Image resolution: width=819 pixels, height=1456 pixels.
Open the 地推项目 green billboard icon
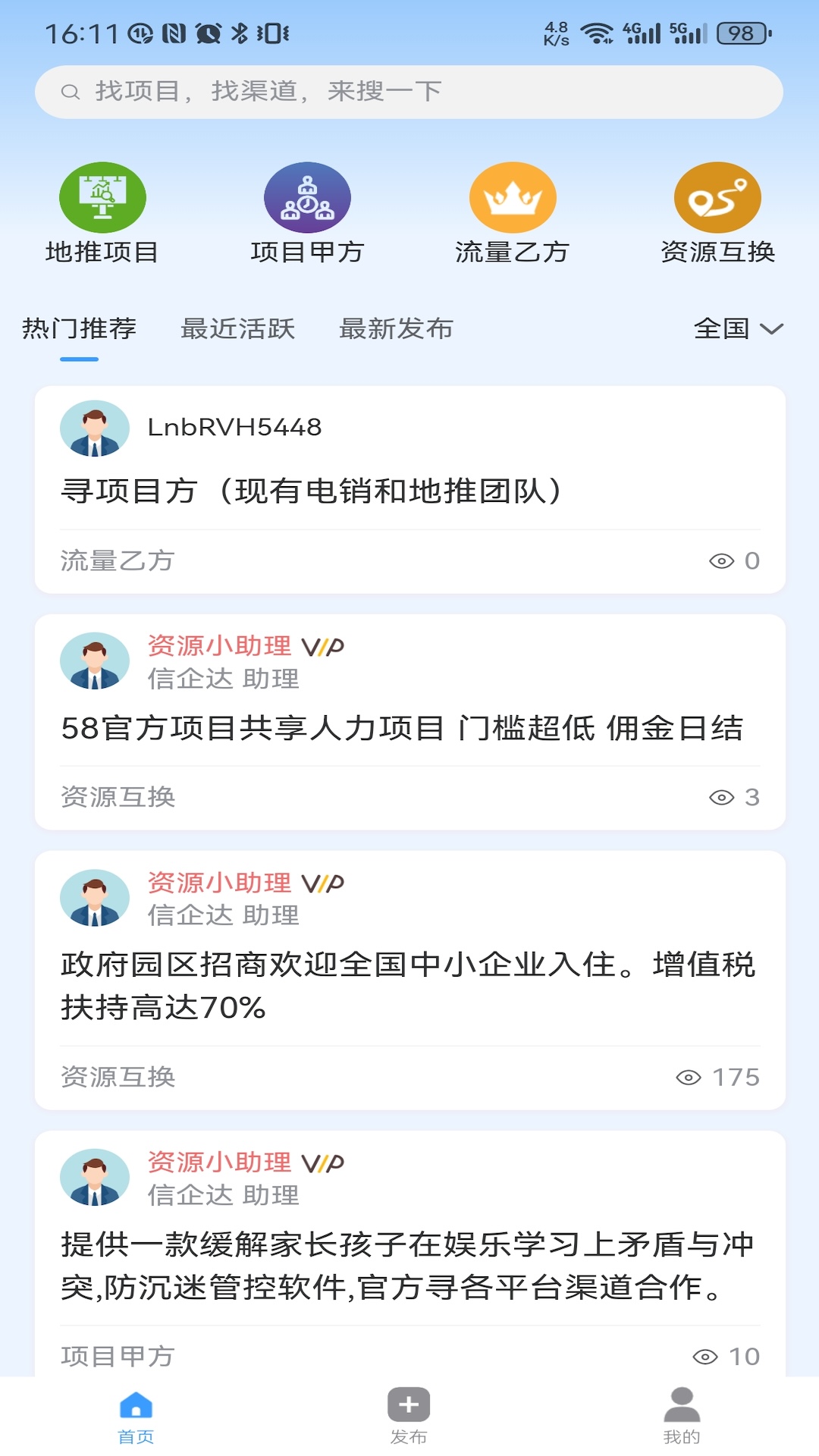pos(102,196)
